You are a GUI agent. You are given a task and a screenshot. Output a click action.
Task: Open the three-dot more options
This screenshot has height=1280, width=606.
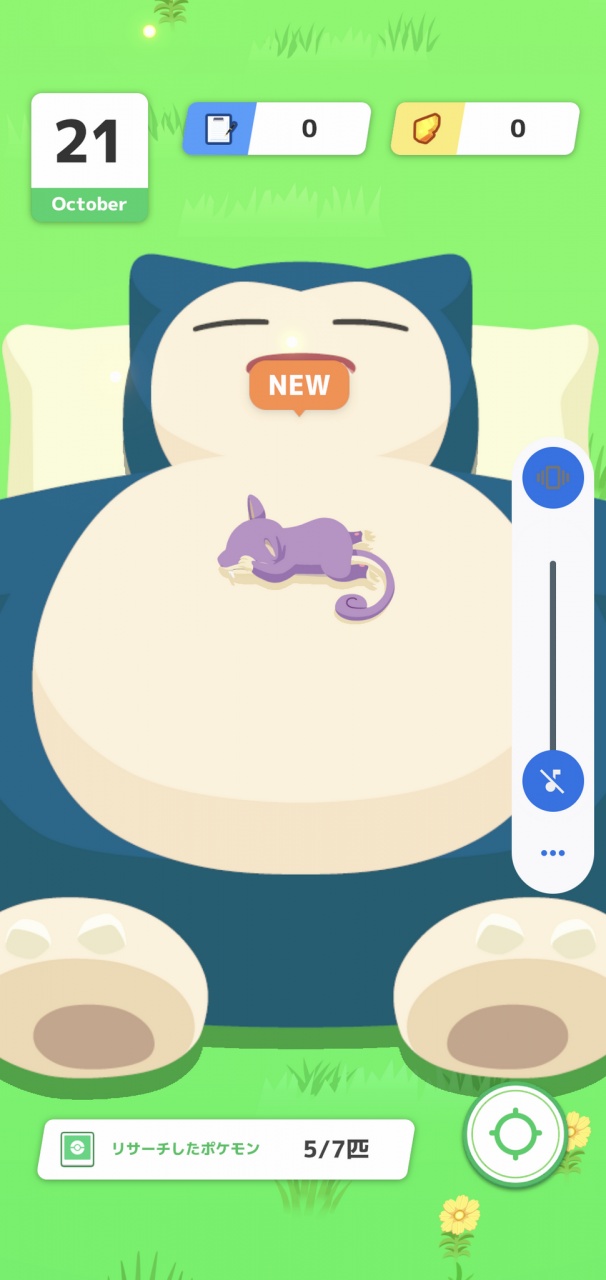coord(553,853)
